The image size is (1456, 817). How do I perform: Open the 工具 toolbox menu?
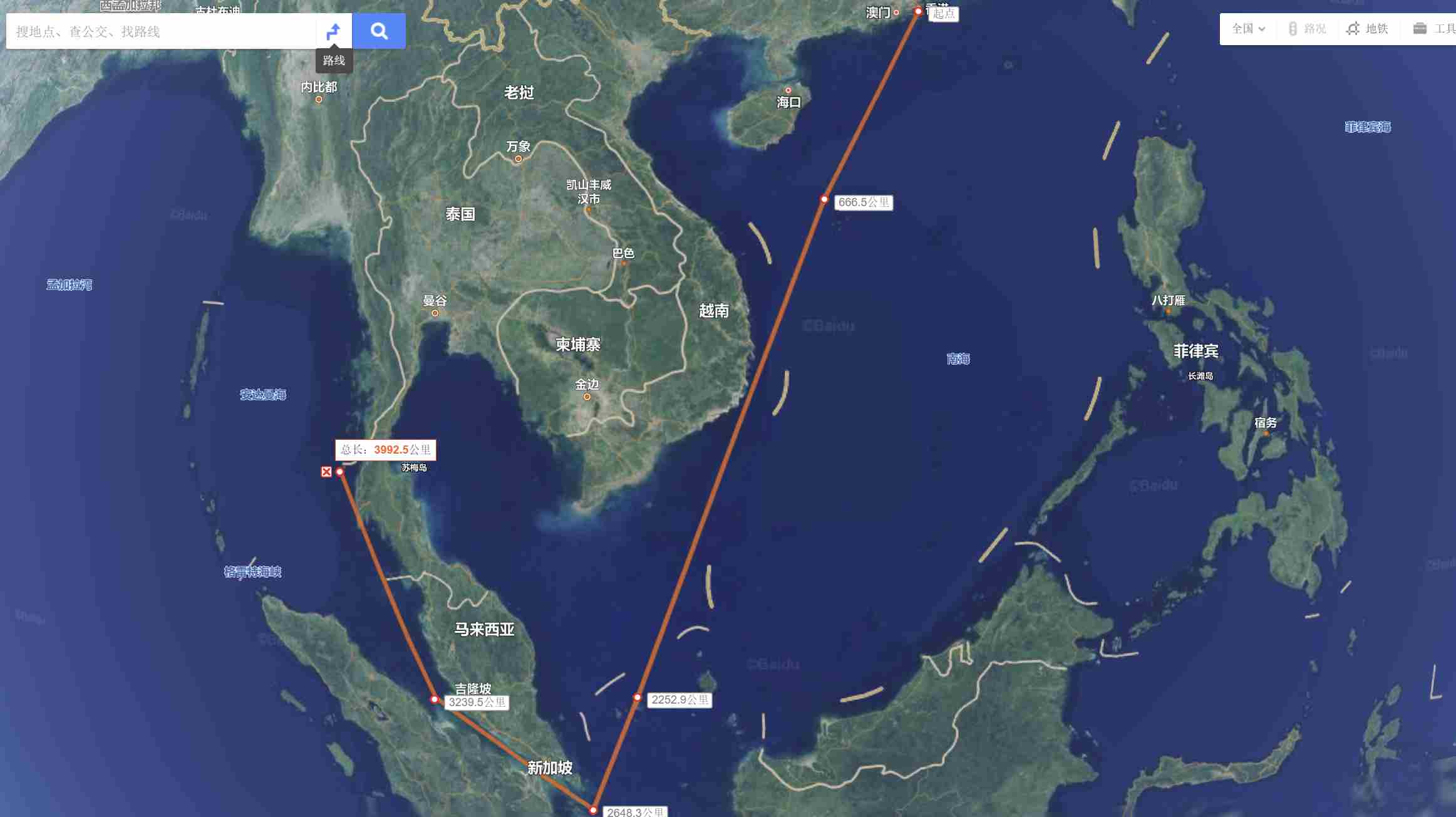[1434, 29]
